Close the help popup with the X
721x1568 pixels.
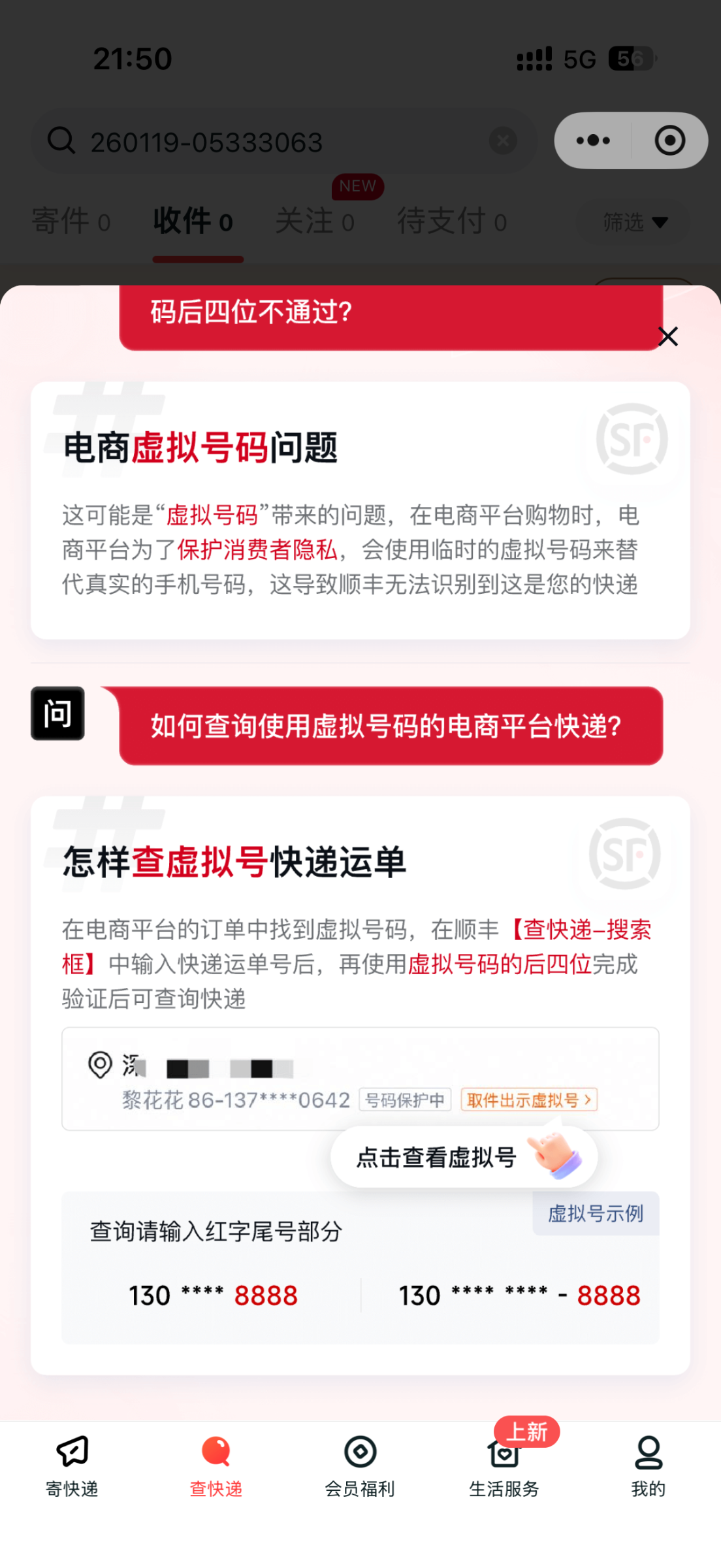click(667, 336)
